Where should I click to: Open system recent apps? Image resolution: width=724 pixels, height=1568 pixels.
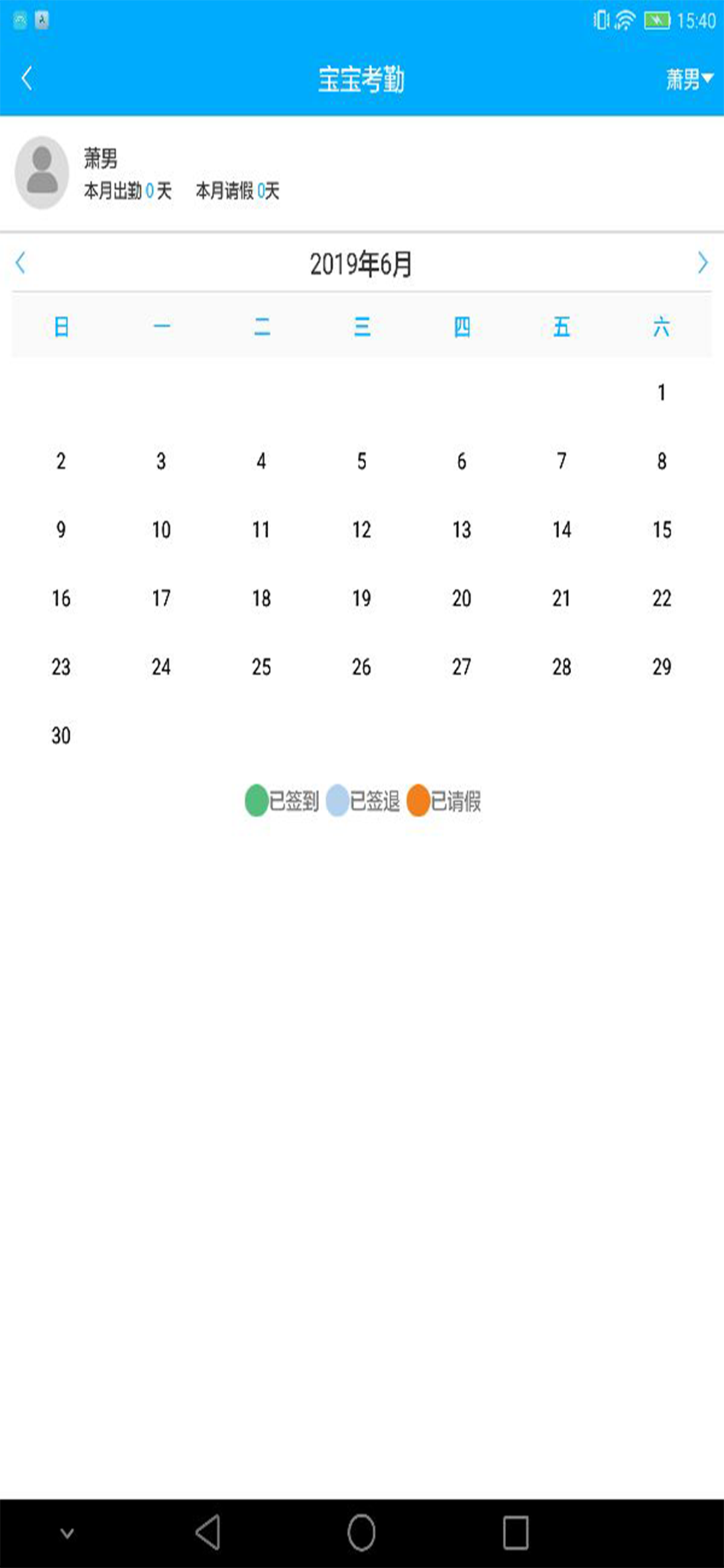(516, 1532)
